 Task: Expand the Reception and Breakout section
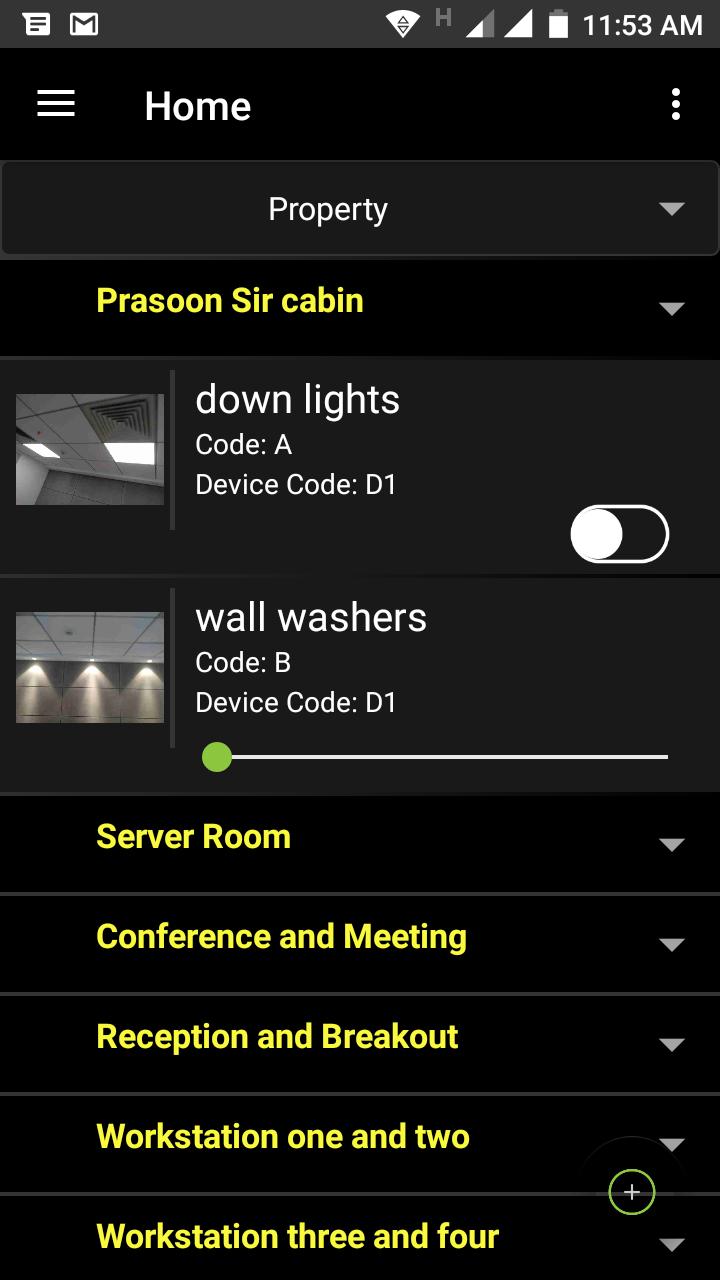[672, 1044]
